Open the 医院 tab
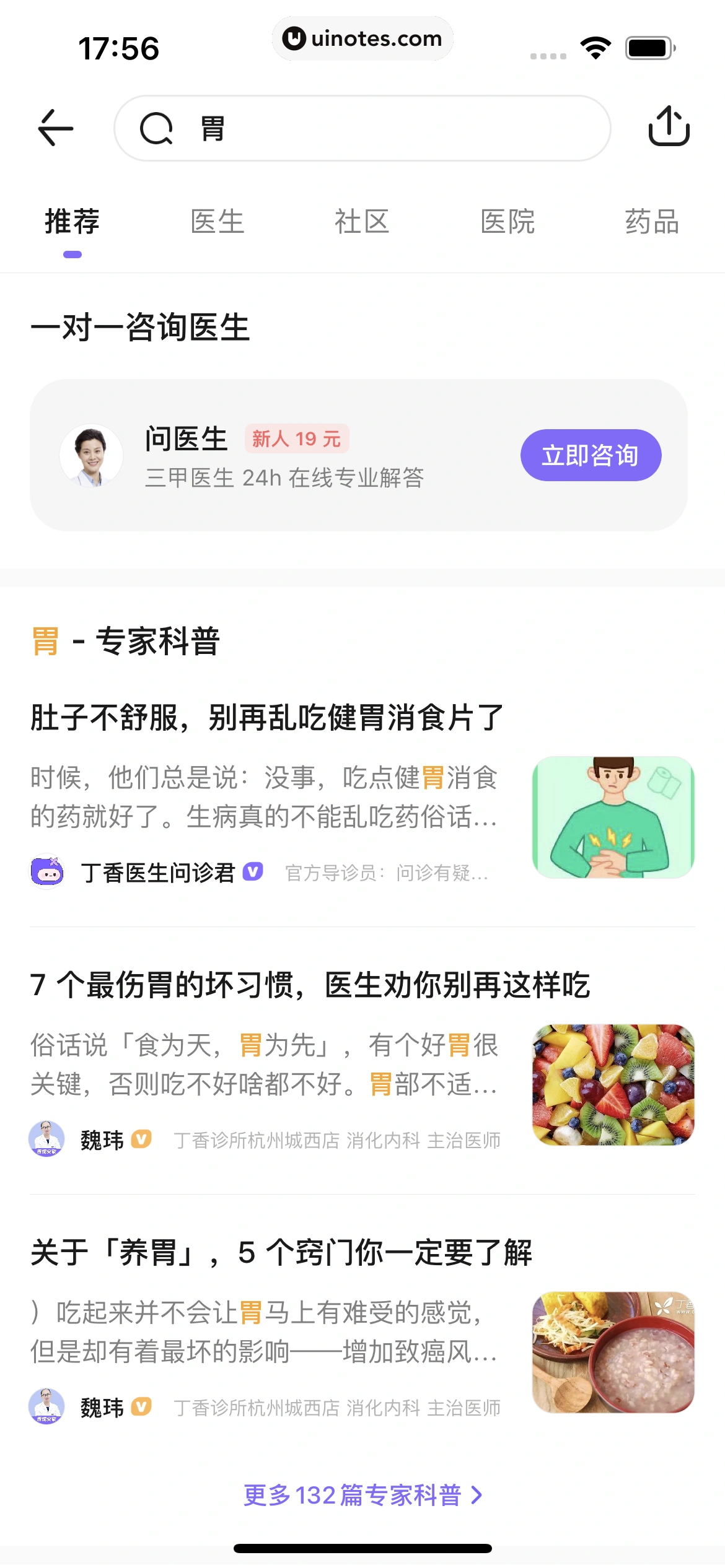The height and width of the screenshot is (1568, 725). [x=507, y=222]
